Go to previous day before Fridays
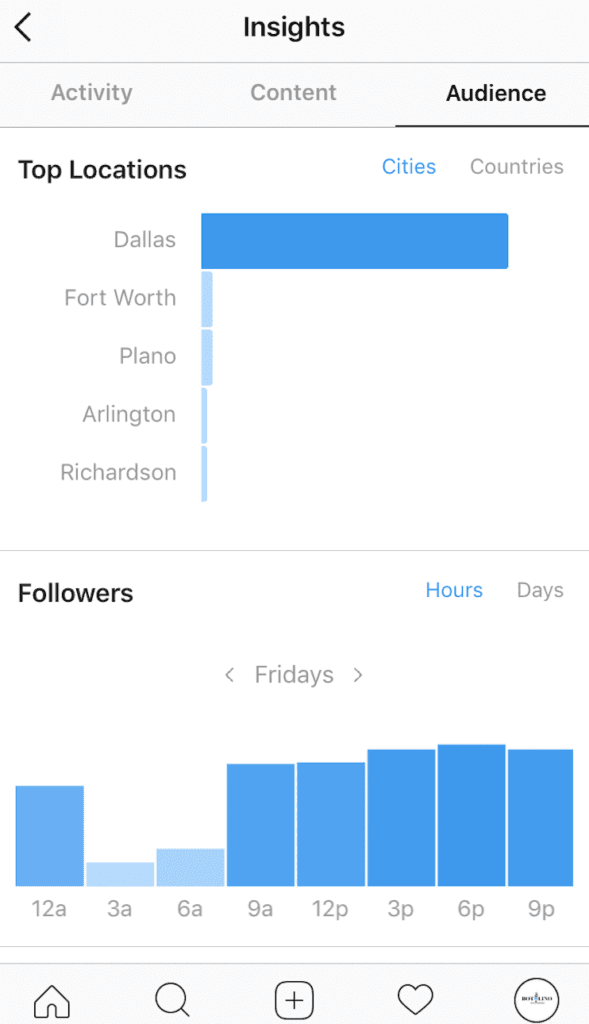Screen dimensions: 589x1024 [229, 675]
